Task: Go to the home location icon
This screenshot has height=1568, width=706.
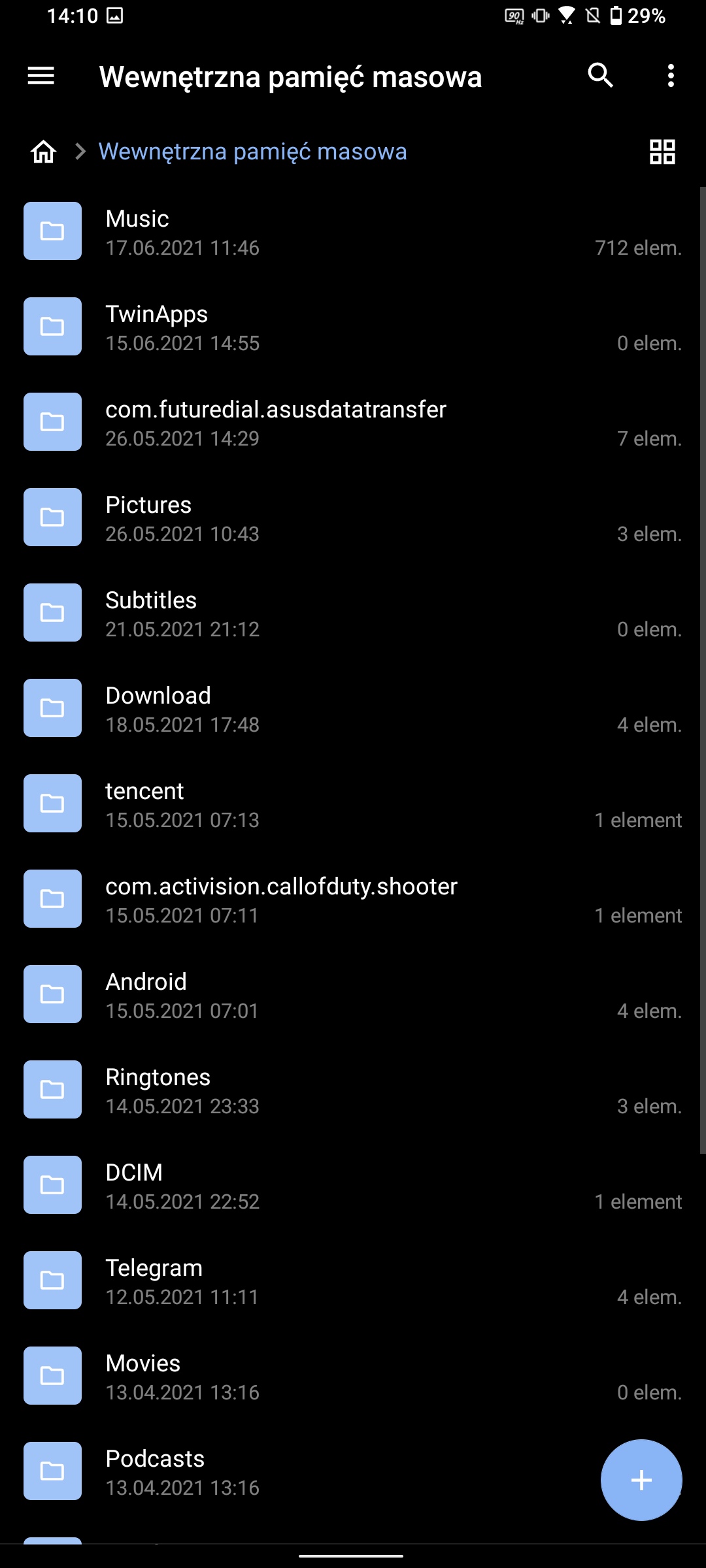Action: pos(44,152)
